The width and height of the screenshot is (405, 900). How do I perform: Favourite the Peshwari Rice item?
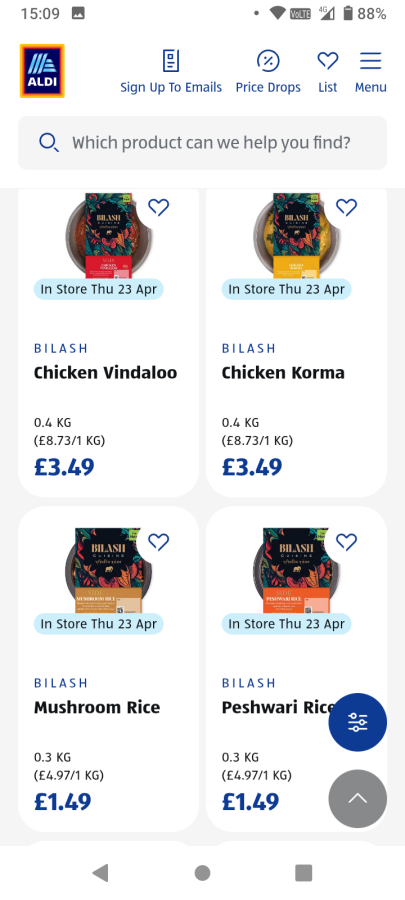tap(346, 541)
